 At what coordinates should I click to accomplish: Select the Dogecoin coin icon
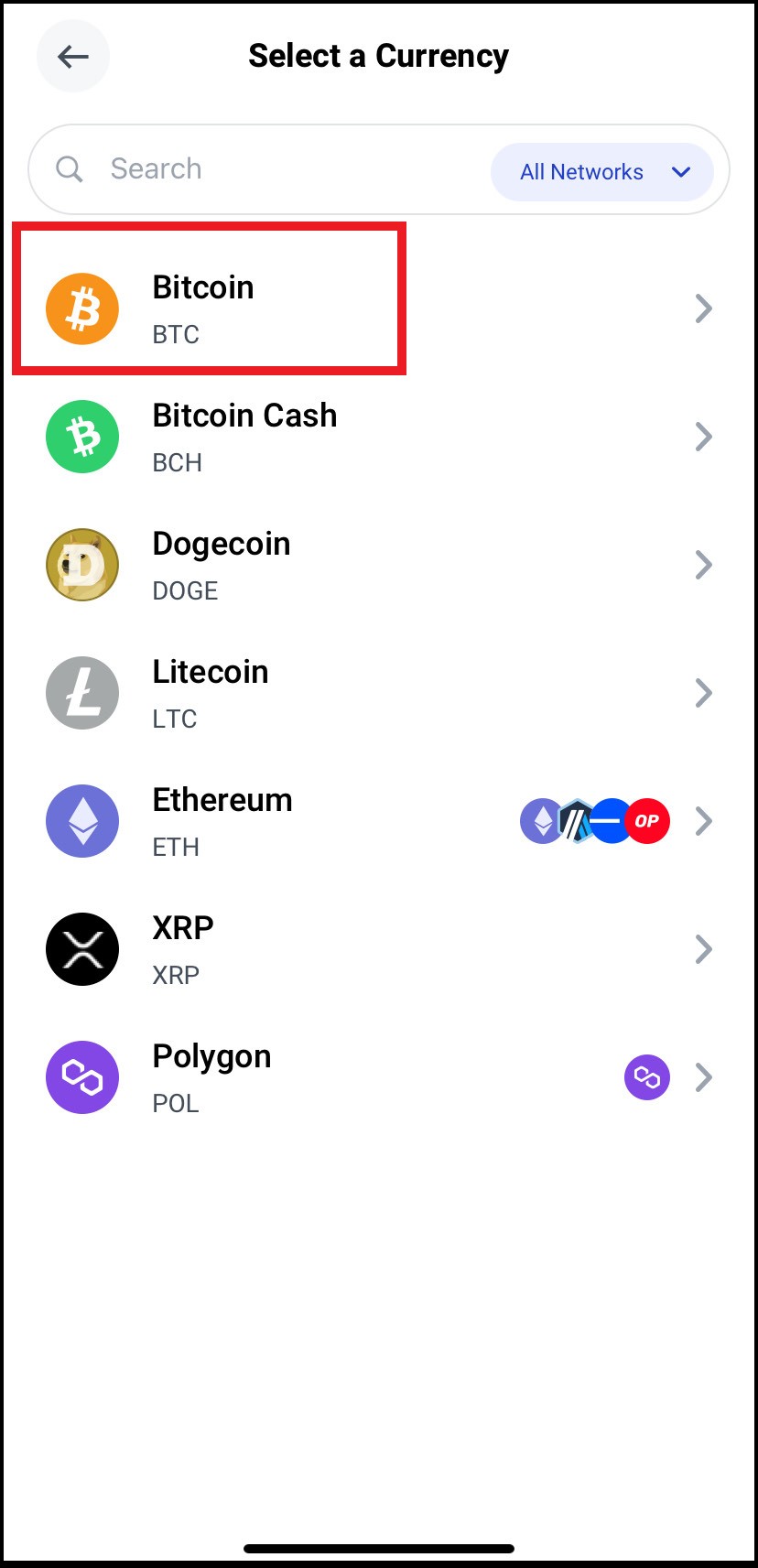82,565
